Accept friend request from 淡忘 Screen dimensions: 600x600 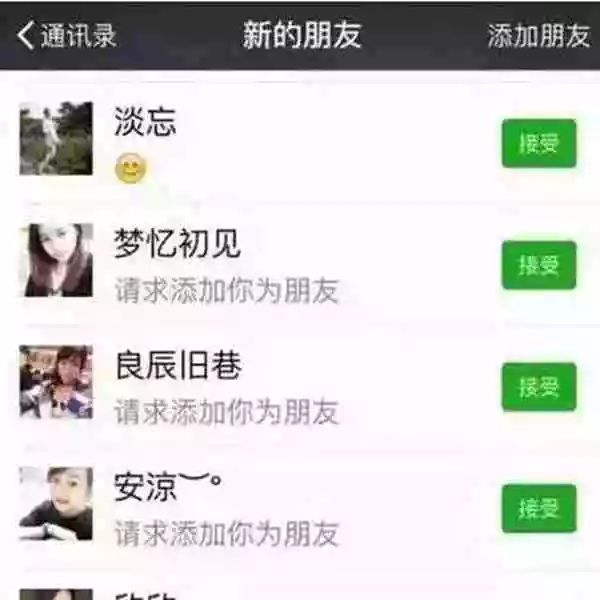pos(539,143)
